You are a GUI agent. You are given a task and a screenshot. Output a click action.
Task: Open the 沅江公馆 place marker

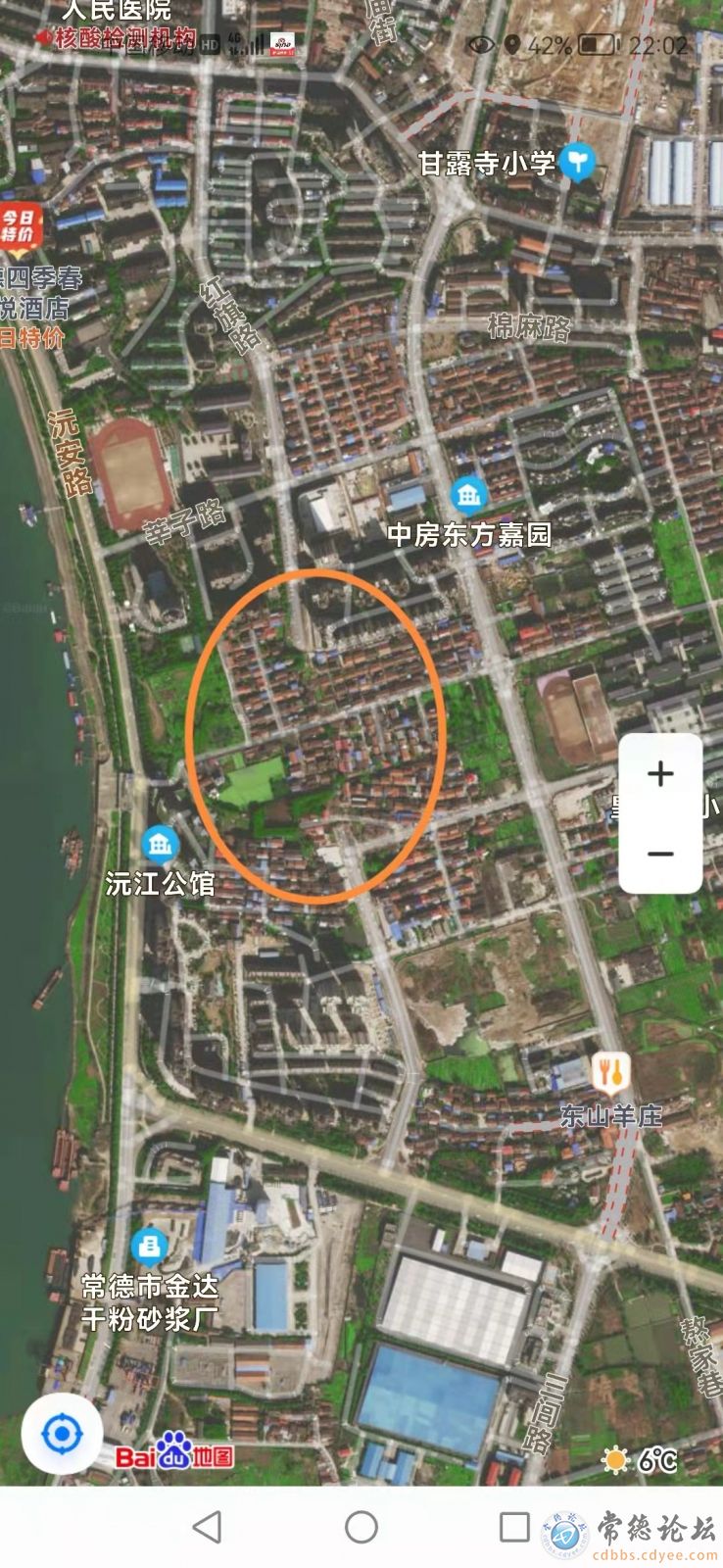(x=160, y=845)
